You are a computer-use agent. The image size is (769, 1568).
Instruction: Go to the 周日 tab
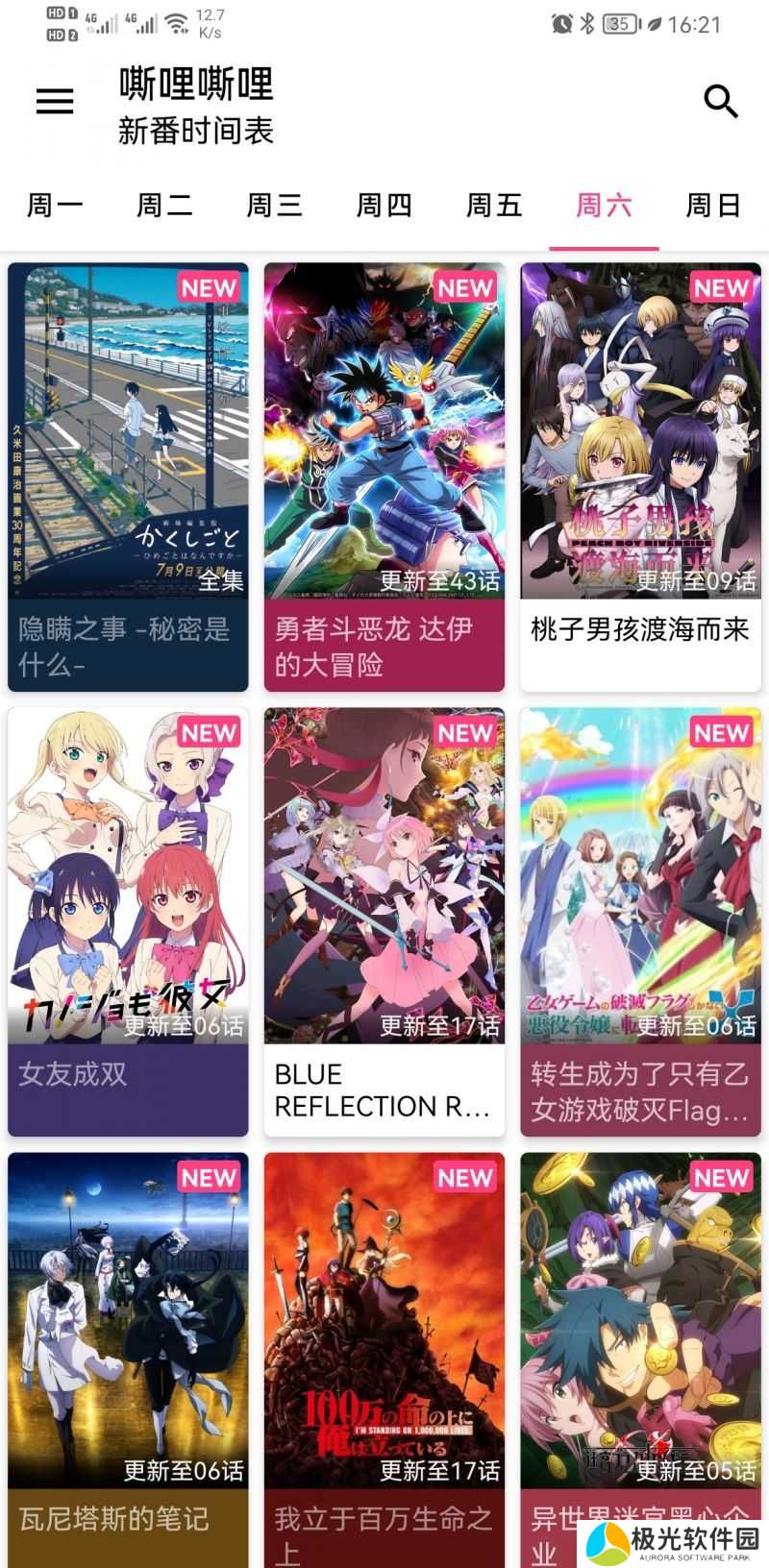pyautogui.click(x=713, y=205)
